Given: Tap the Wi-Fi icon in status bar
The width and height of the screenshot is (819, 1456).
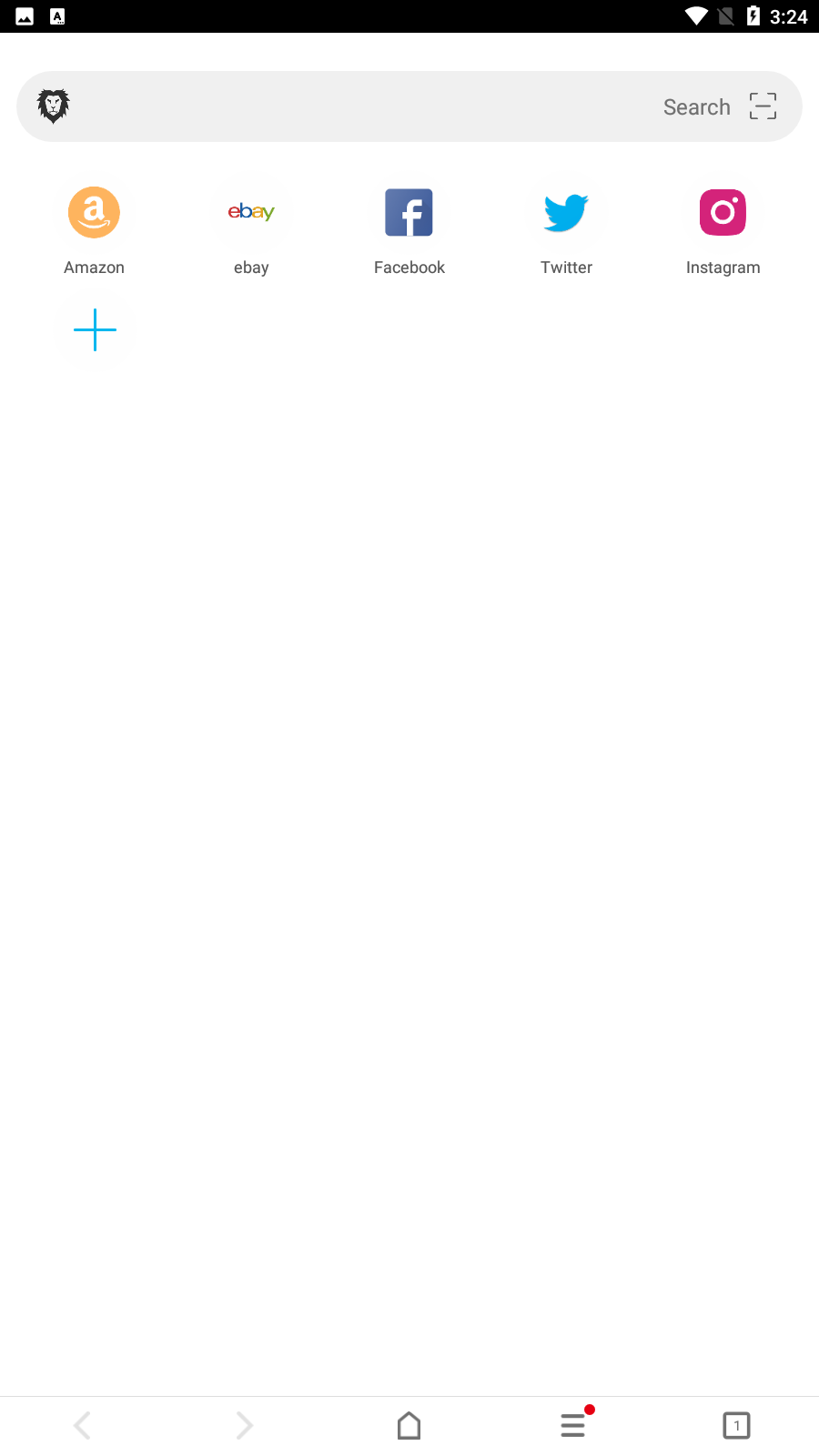Looking at the screenshot, I should [696, 15].
